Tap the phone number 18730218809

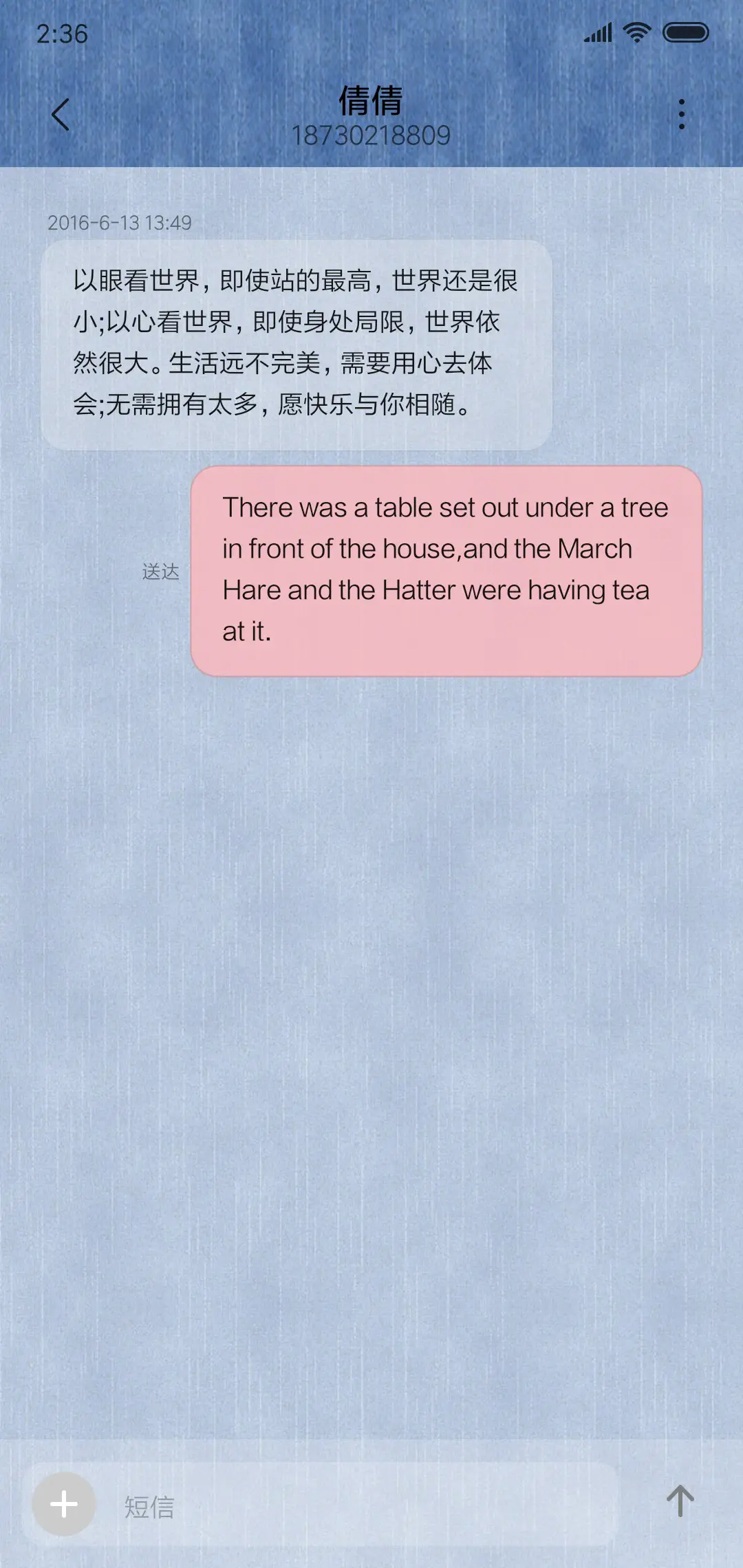[371, 136]
